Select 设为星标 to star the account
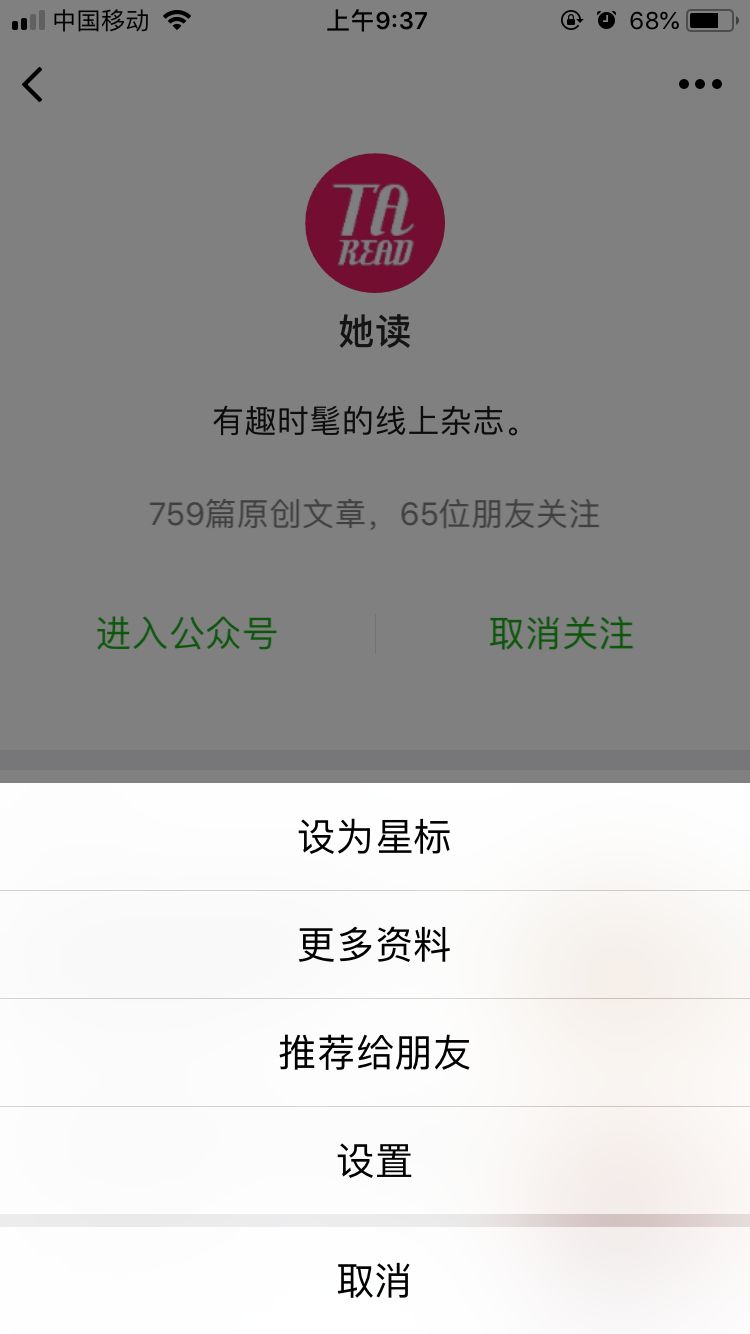The image size is (750, 1334). [375, 836]
